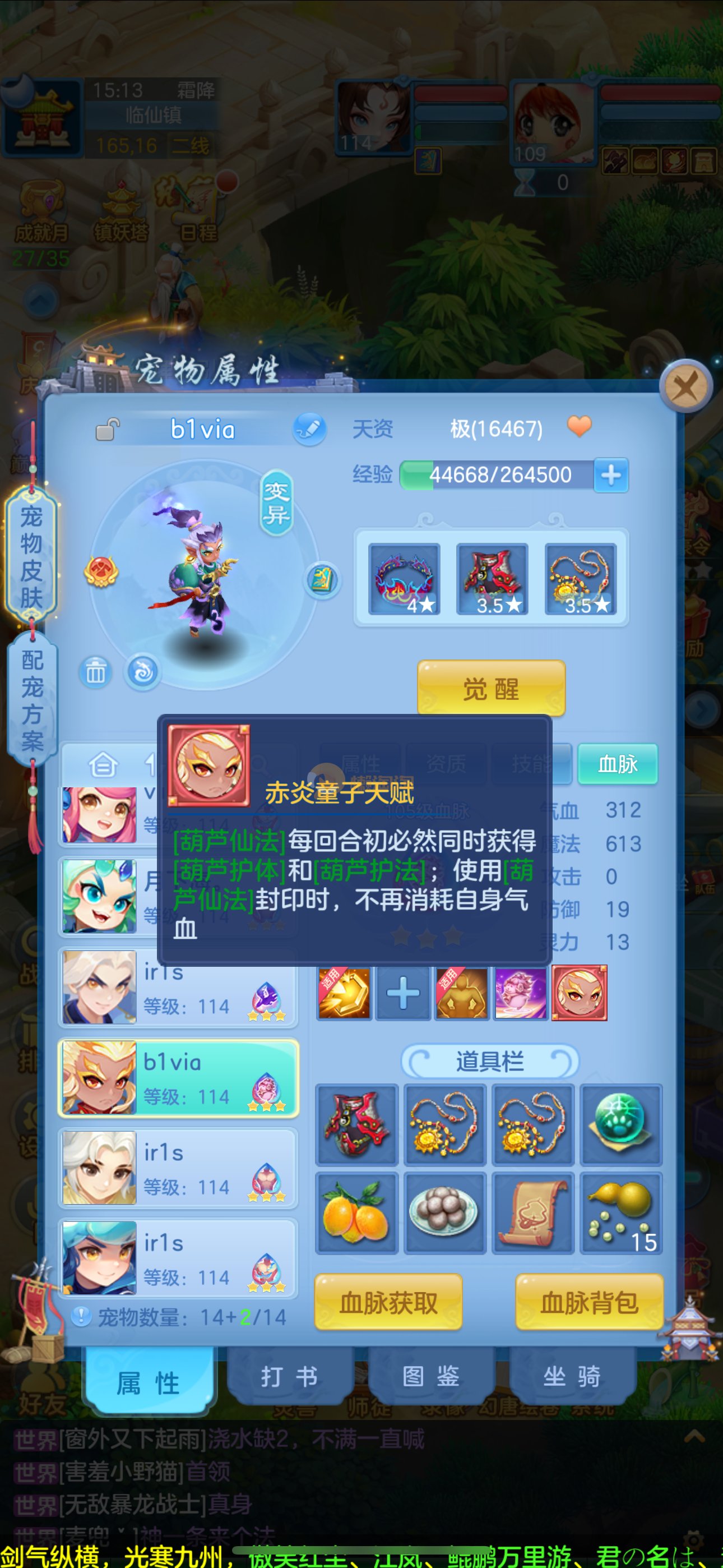723x1568 pixels.
Task: Tap the heart favorite icon
Action: [x=579, y=426]
